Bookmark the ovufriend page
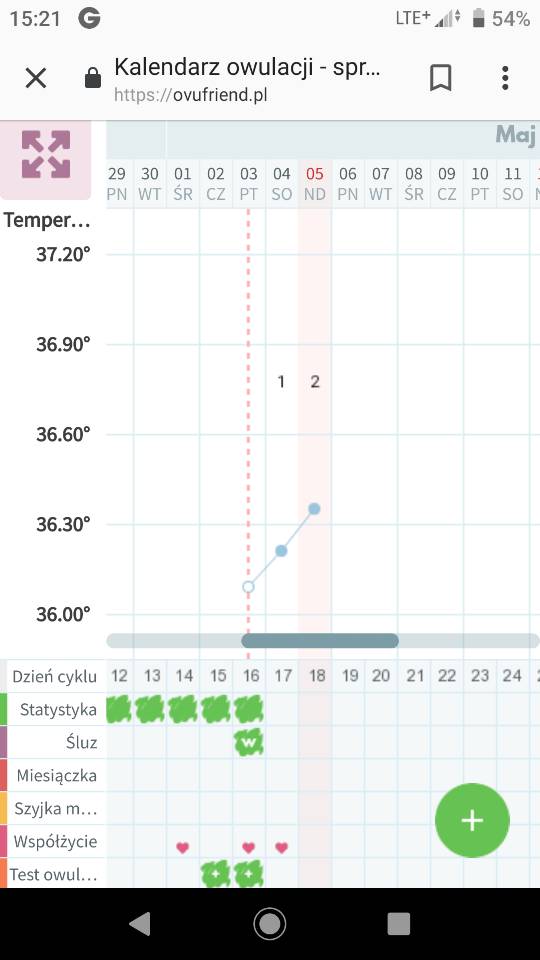 (x=441, y=78)
